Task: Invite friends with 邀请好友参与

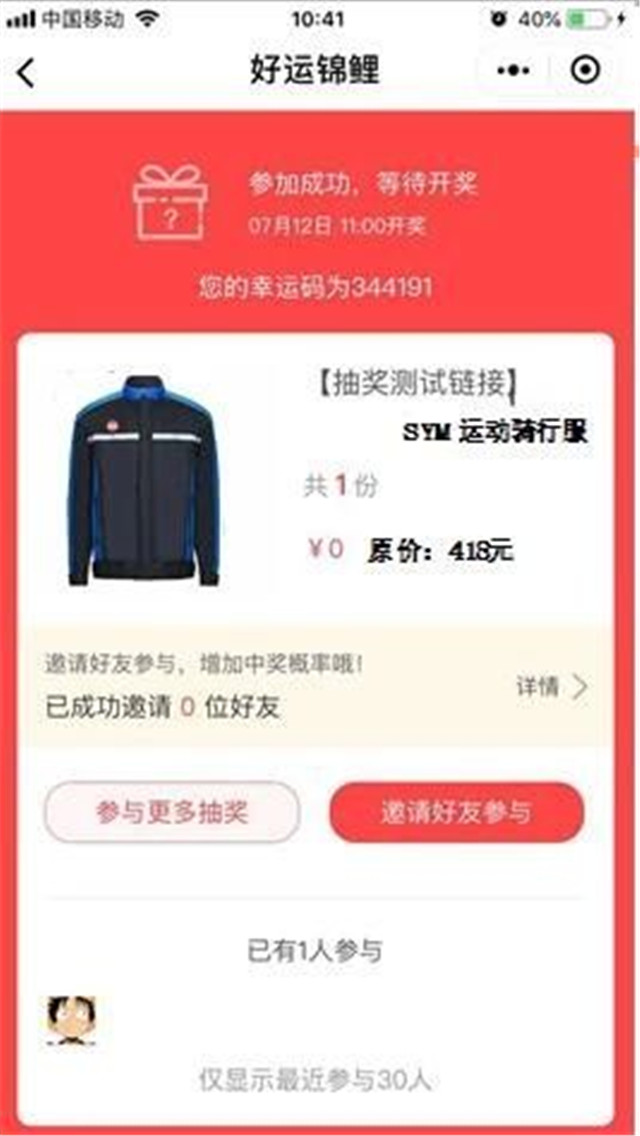Action: coord(456,812)
